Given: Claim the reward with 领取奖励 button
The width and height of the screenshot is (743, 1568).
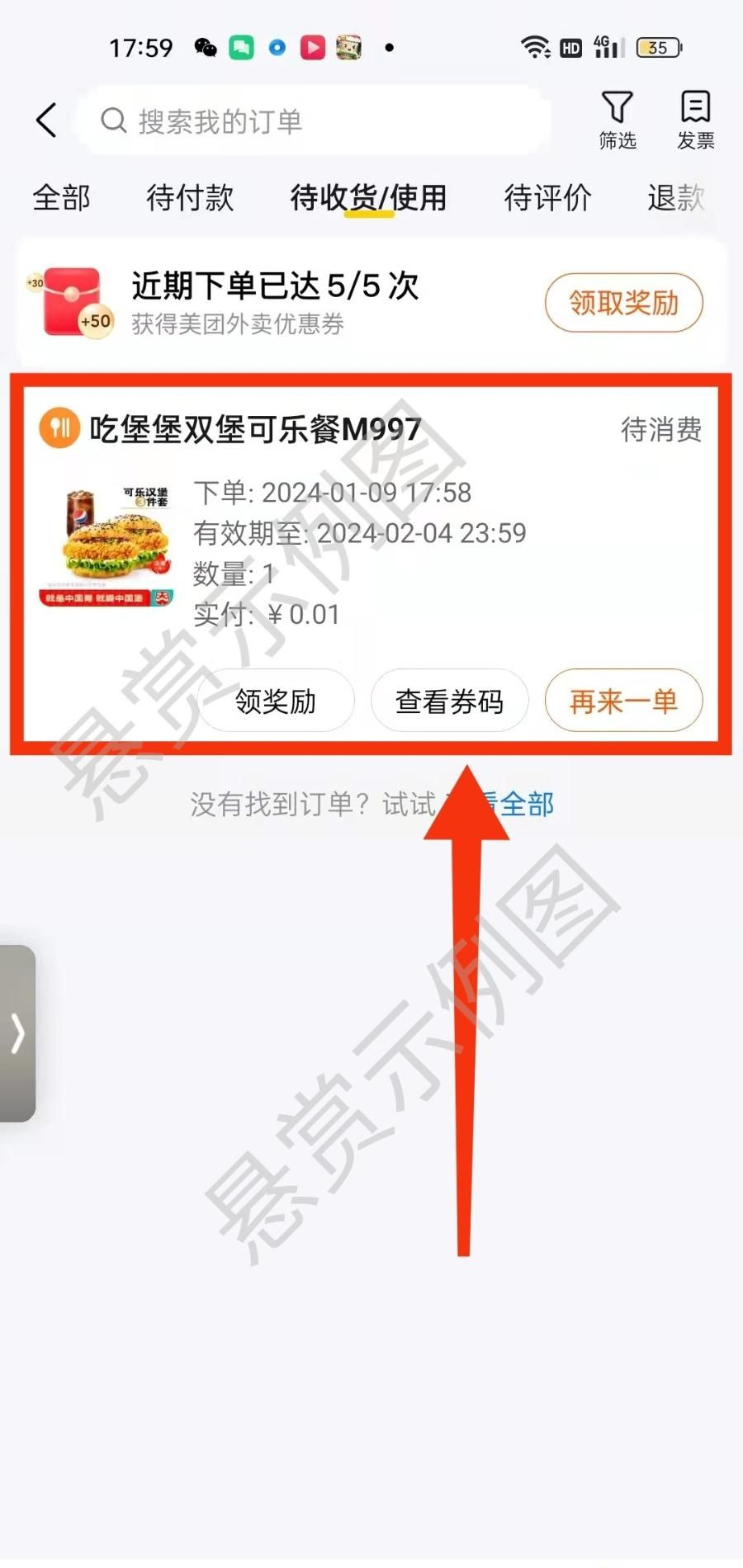Looking at the screenshot, I should (623, 303).
